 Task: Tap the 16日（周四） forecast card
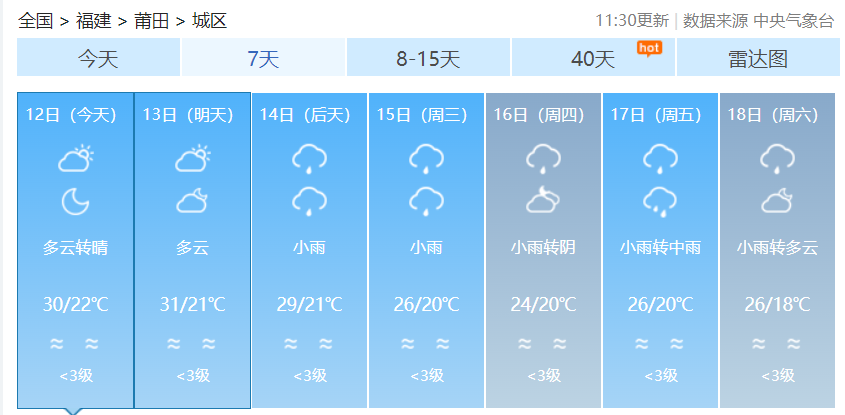coord(543,250)
